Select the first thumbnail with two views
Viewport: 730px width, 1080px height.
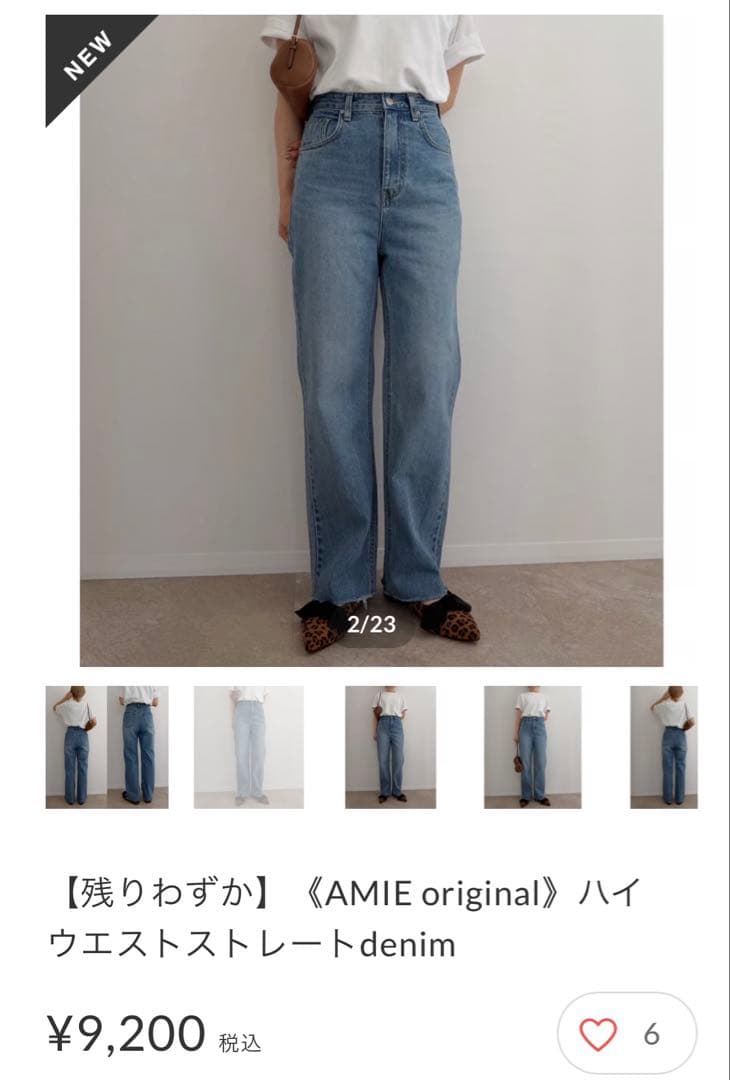[107, 746]
